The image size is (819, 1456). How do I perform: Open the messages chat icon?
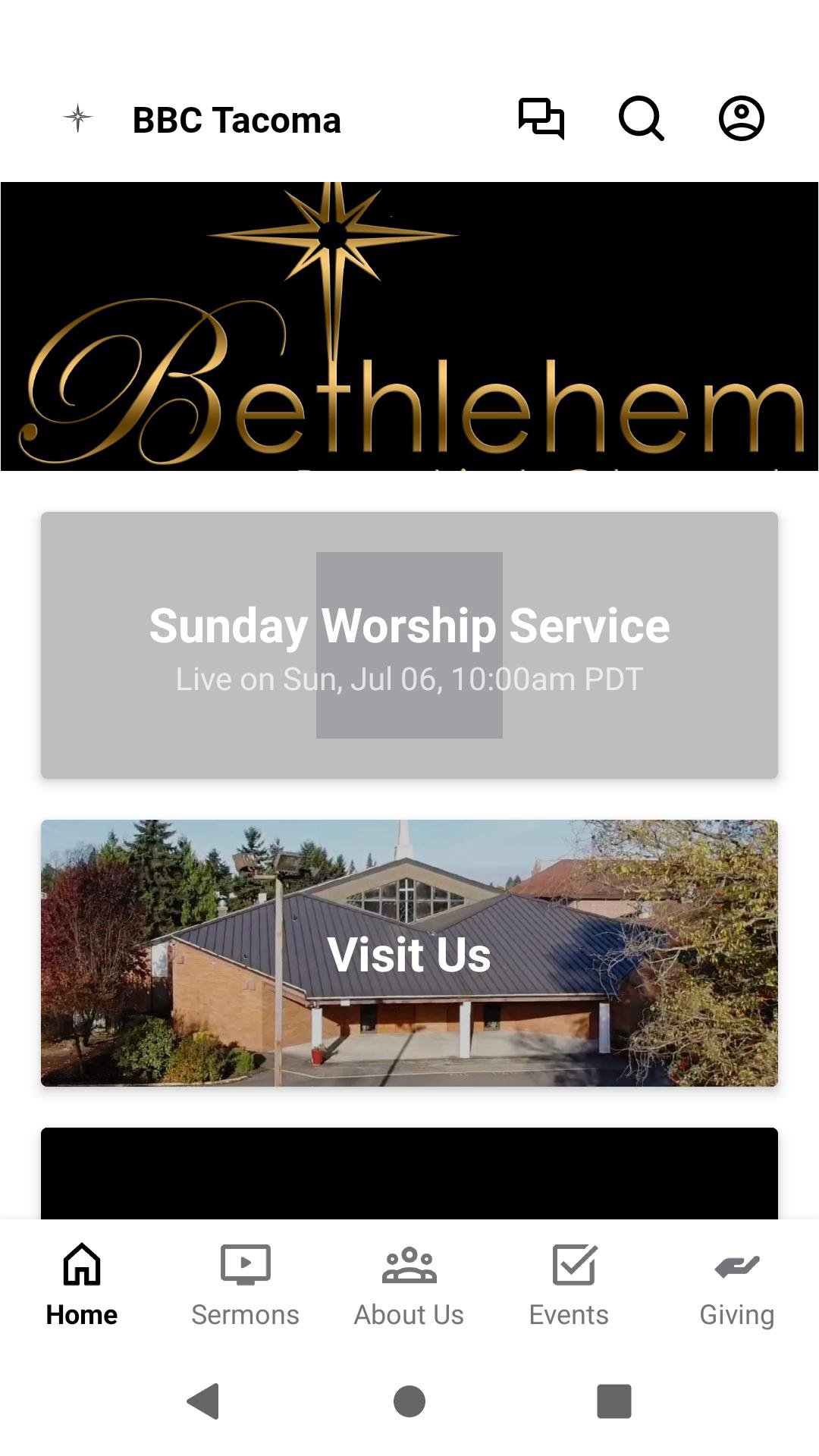pos(541,118)
